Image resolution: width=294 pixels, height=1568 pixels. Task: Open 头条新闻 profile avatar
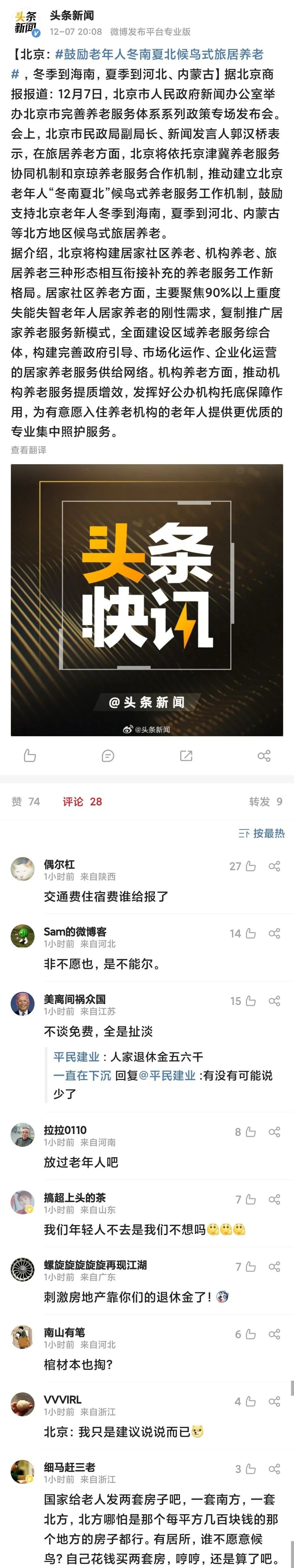[x=25, y=23]
